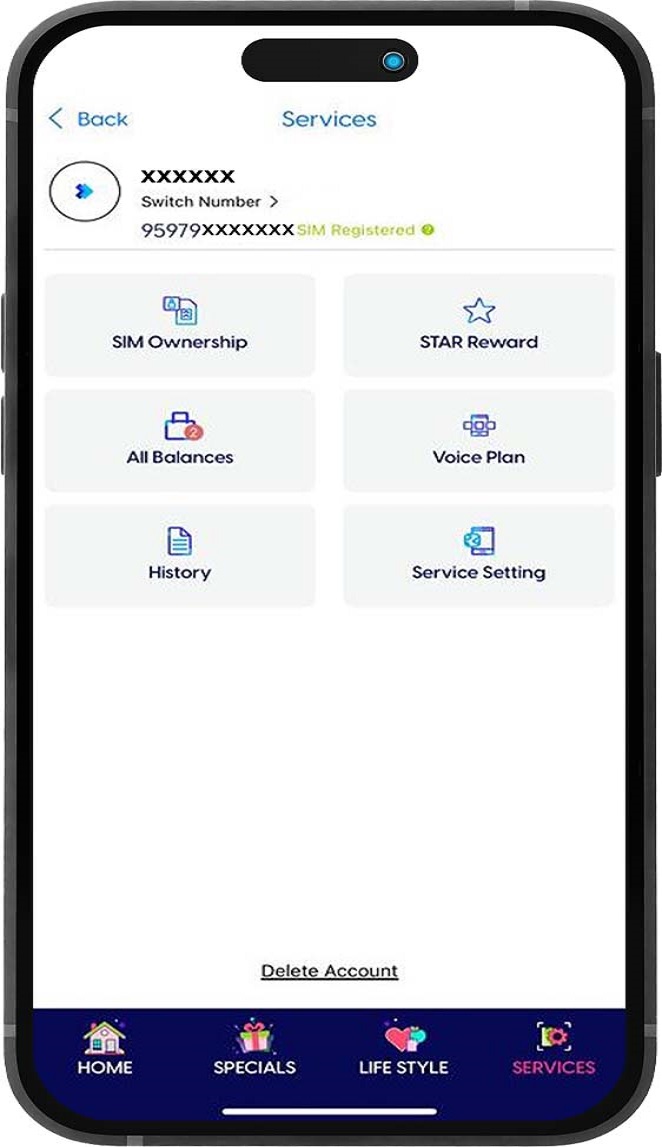Open the SIM Ownership card
Screen dimensions: 662x1147
(180, 326)
